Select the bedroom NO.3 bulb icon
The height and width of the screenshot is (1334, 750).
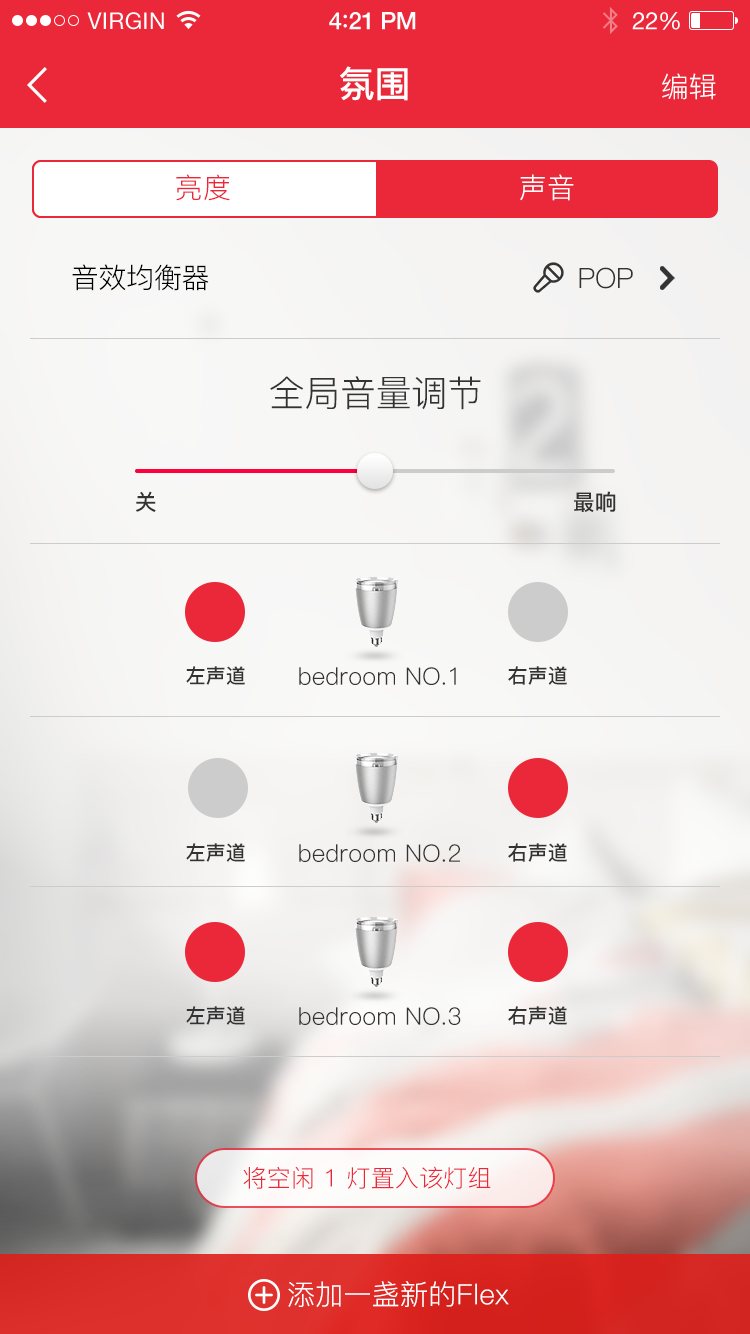375,952
